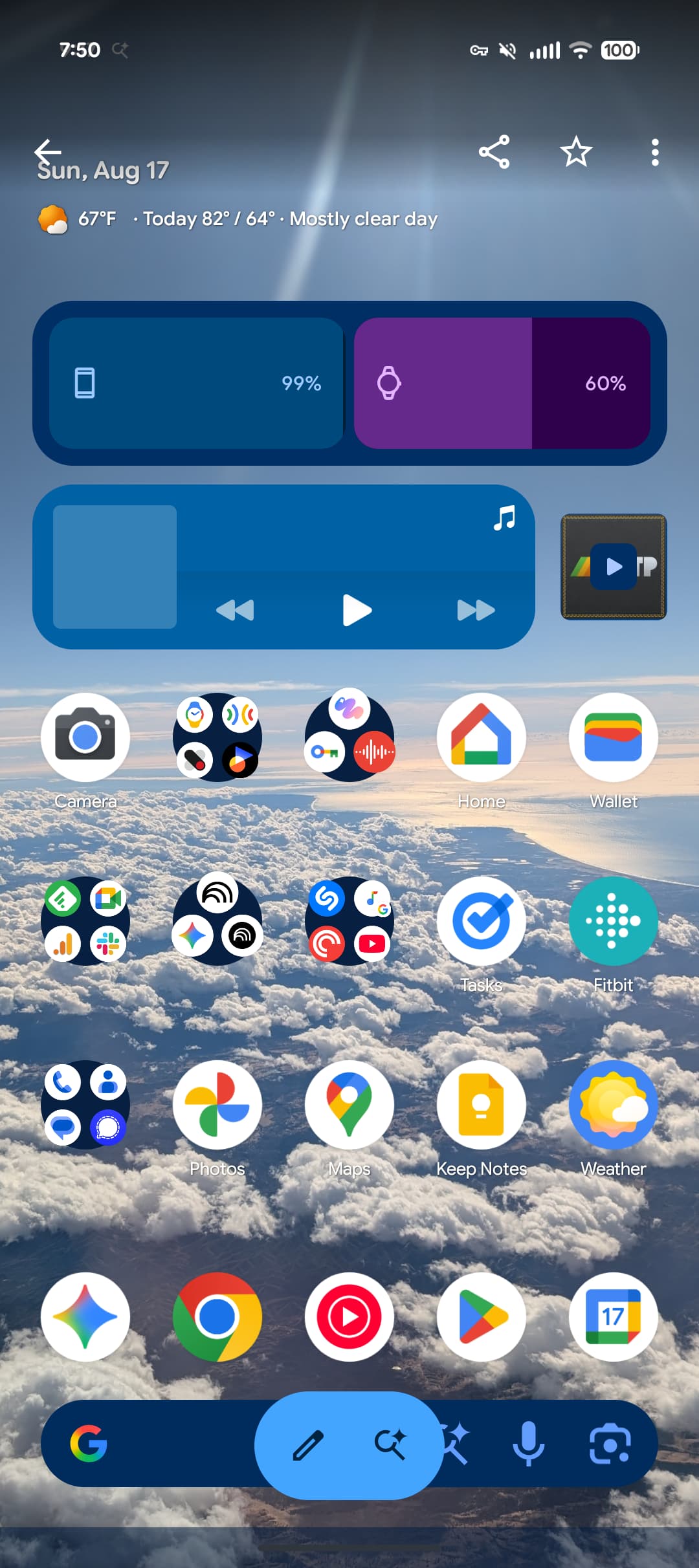Open YouTube Music from the dock
Screen dimensions: 699x1568
349,1317
